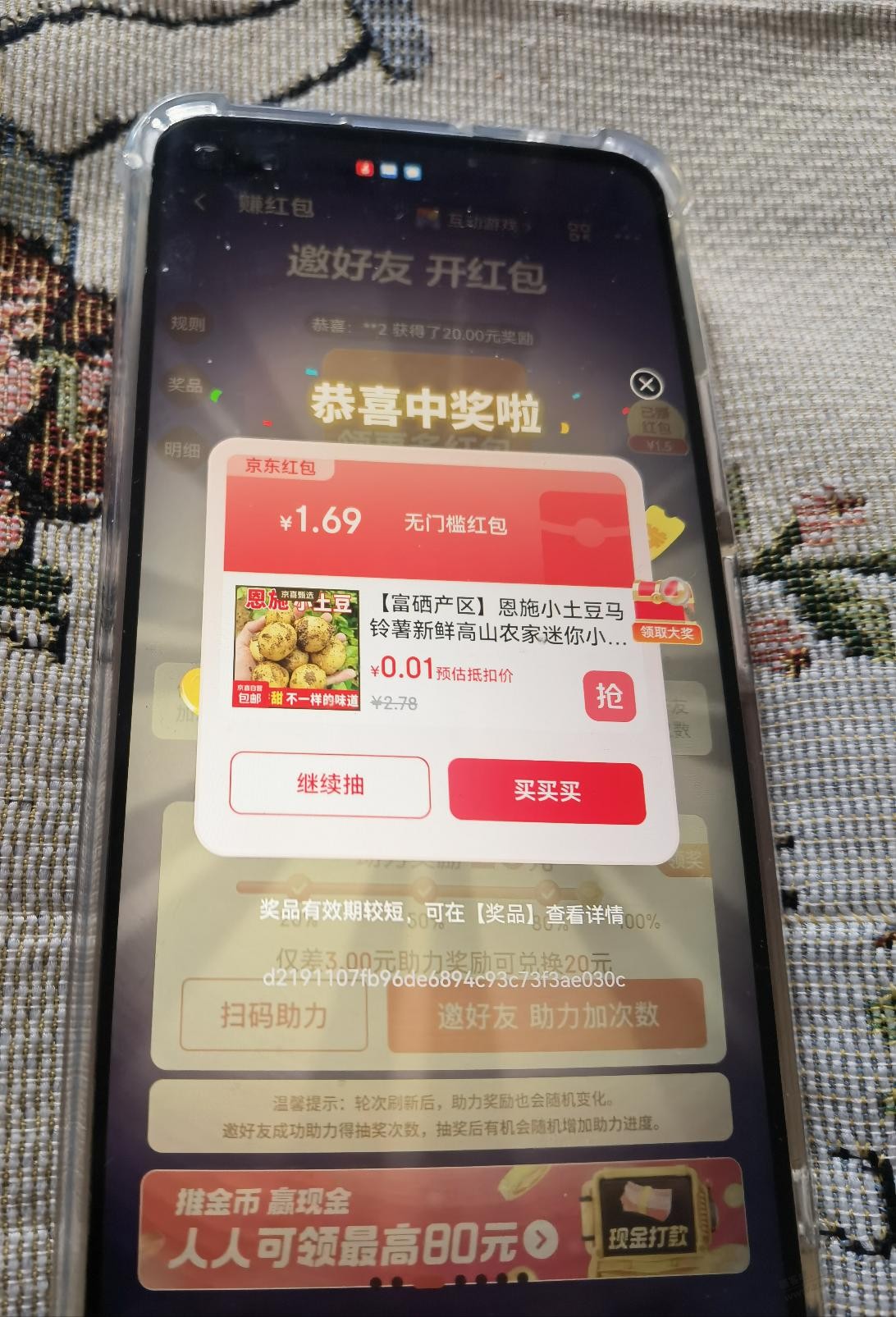
Task: Open 奖品 prizes list
Action: [x=185, y=385]
